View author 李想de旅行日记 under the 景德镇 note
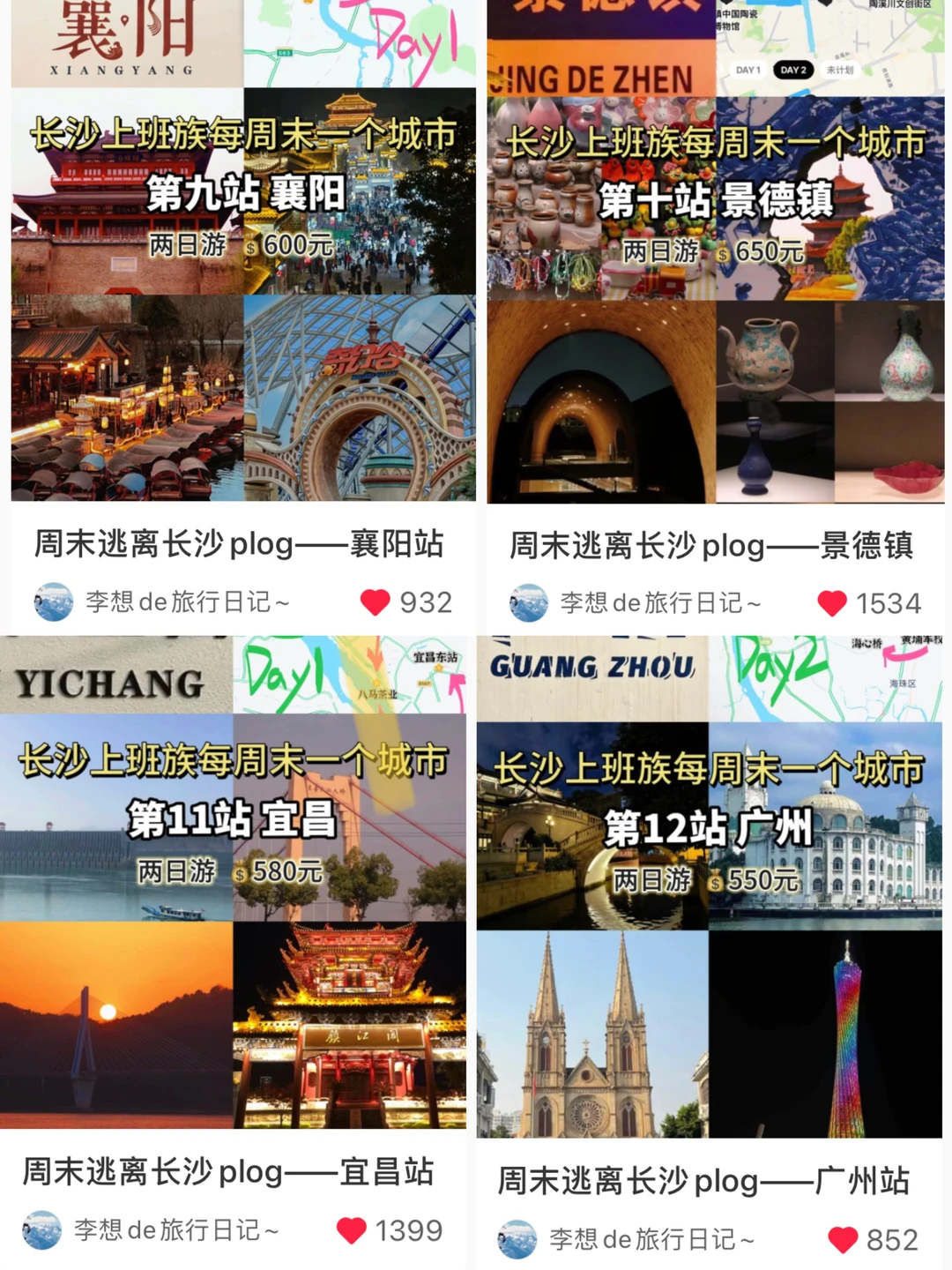 click(659, 603)
